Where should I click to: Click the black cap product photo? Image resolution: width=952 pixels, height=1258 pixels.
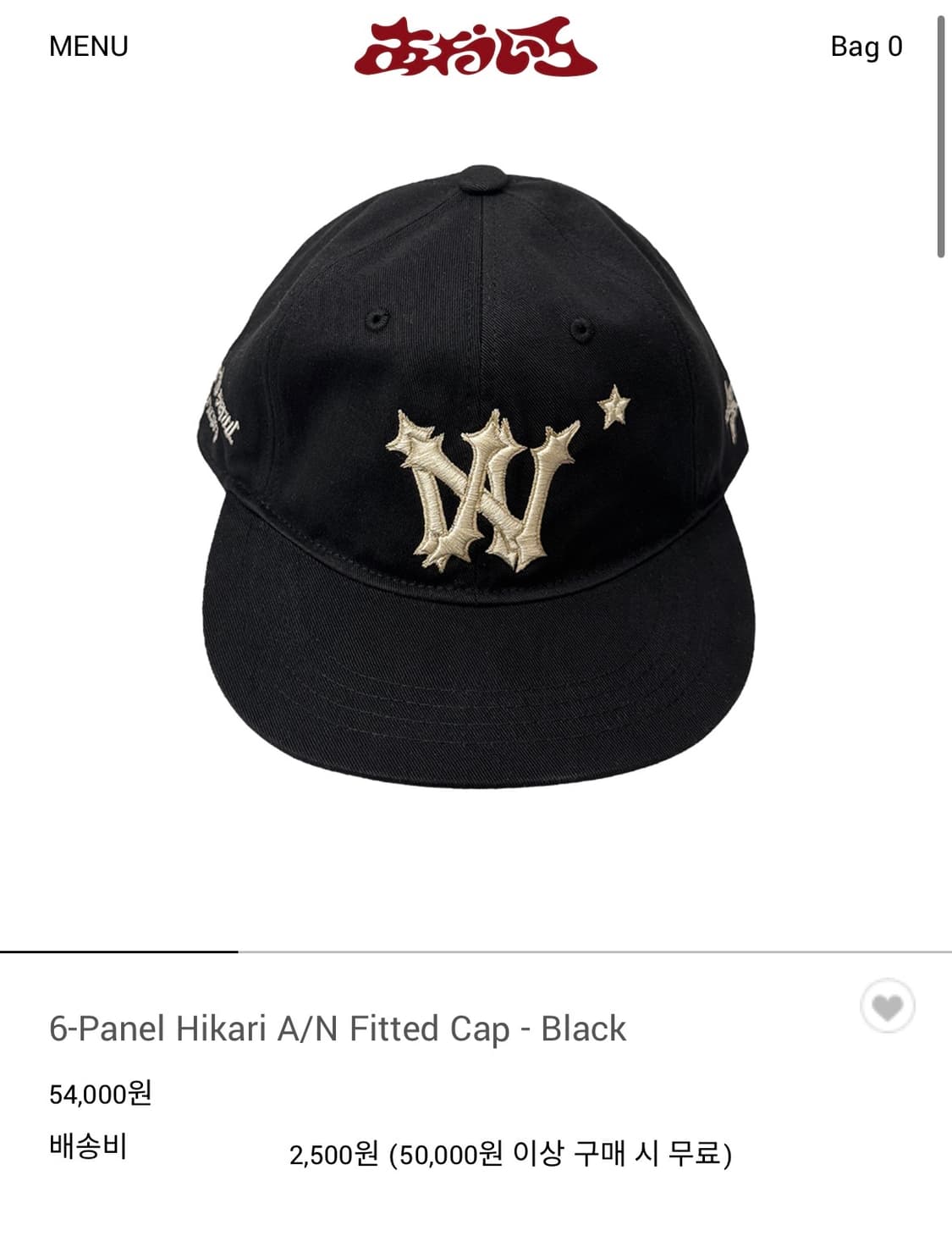(x=474, y=474)
